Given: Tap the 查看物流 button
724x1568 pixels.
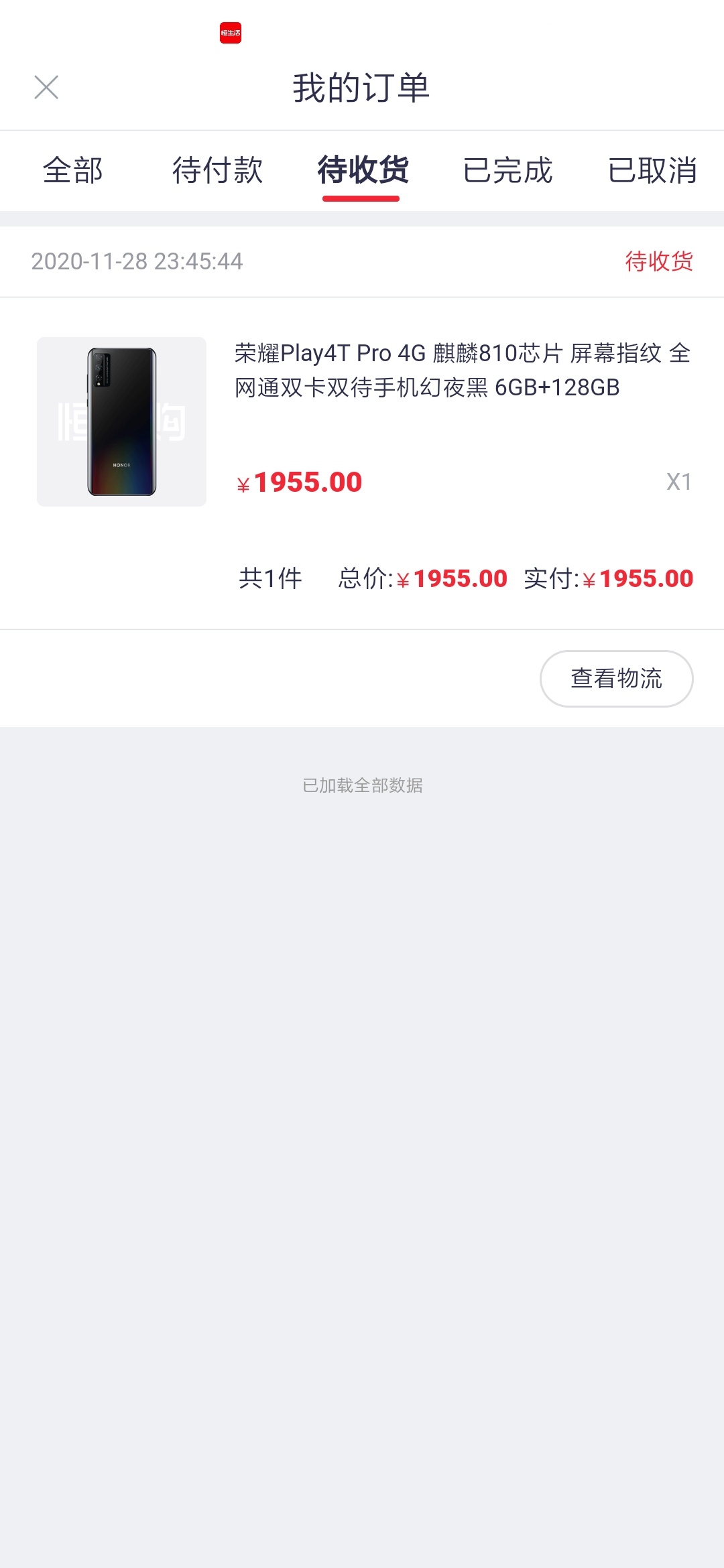Looking at the screenshot, I should point(617,679).
